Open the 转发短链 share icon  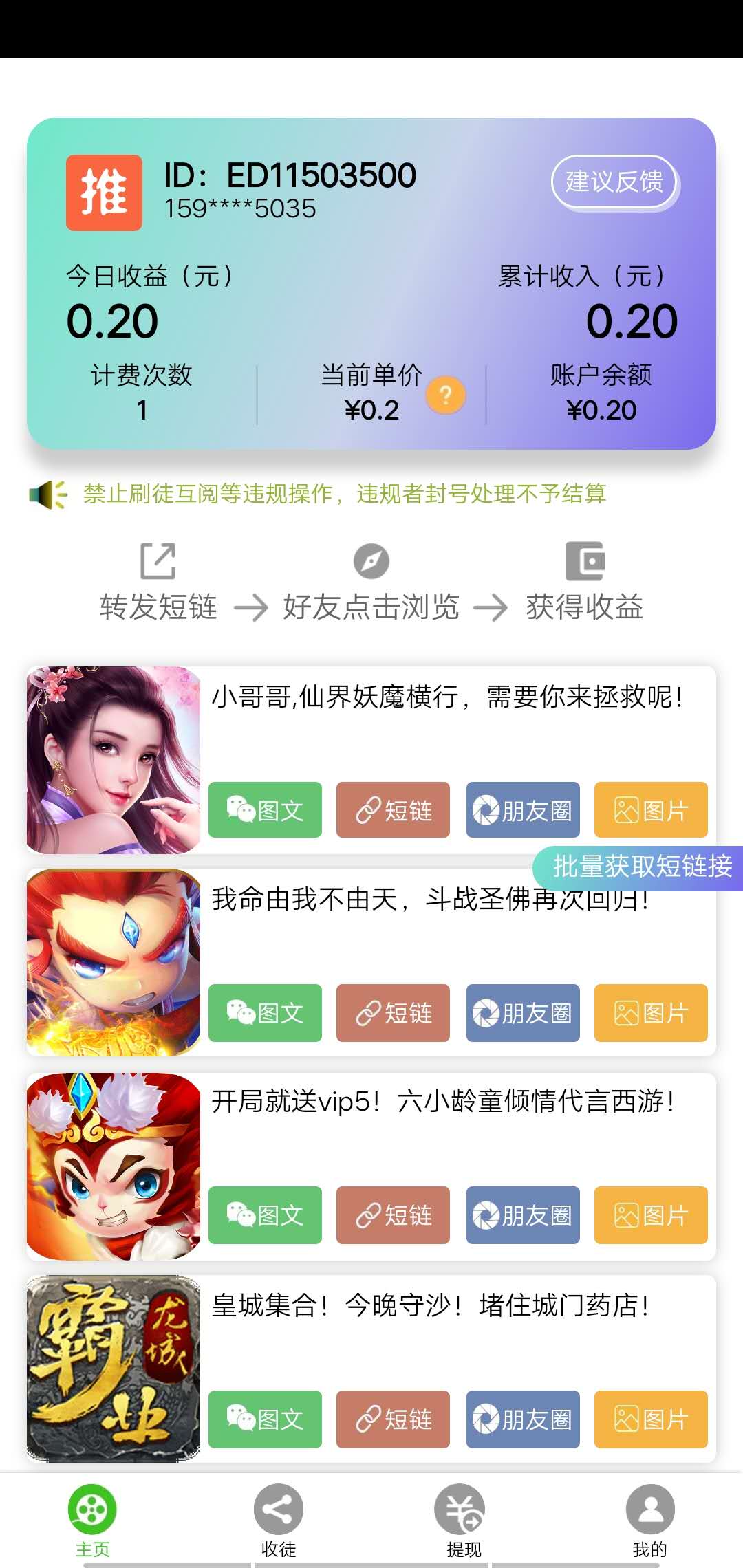(158, 562)
